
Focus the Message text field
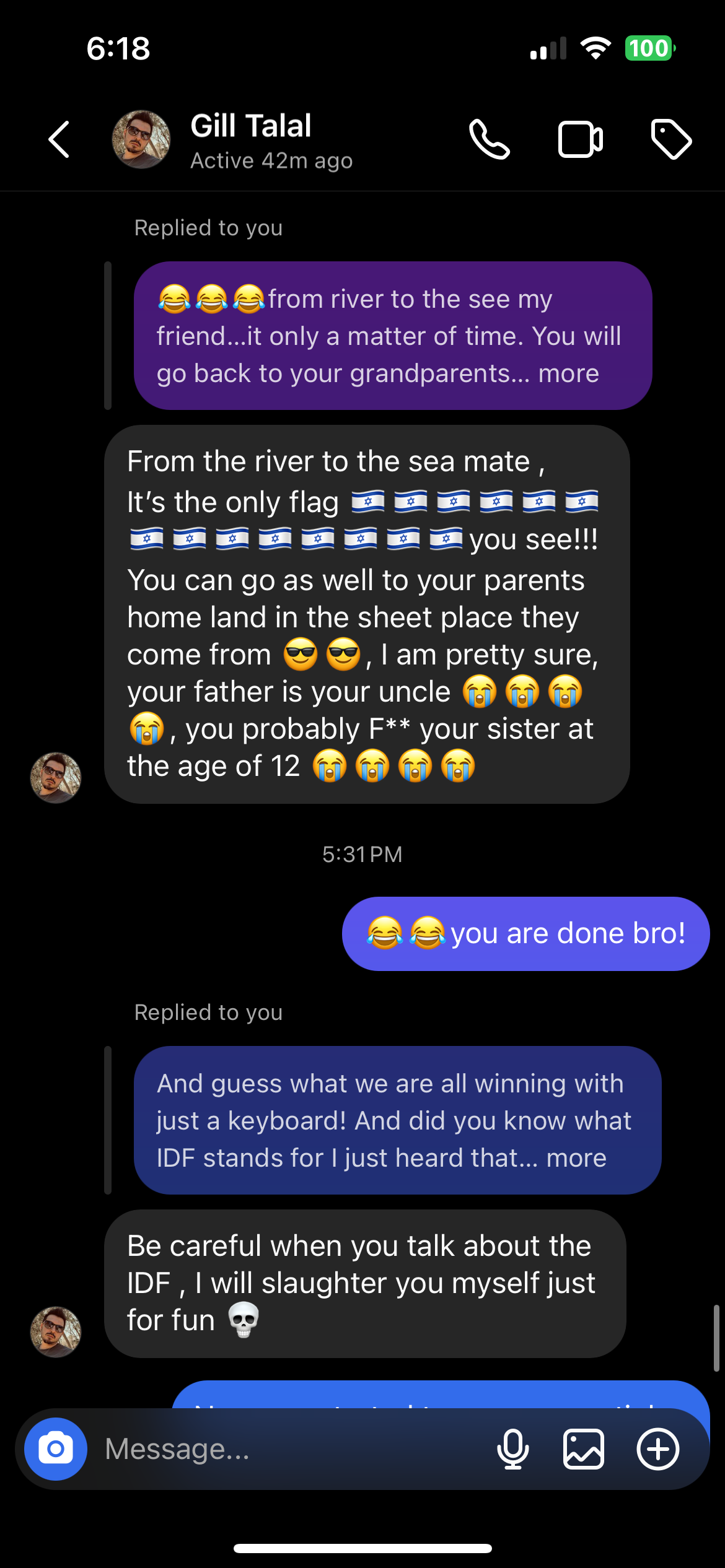click(291, 1449)
